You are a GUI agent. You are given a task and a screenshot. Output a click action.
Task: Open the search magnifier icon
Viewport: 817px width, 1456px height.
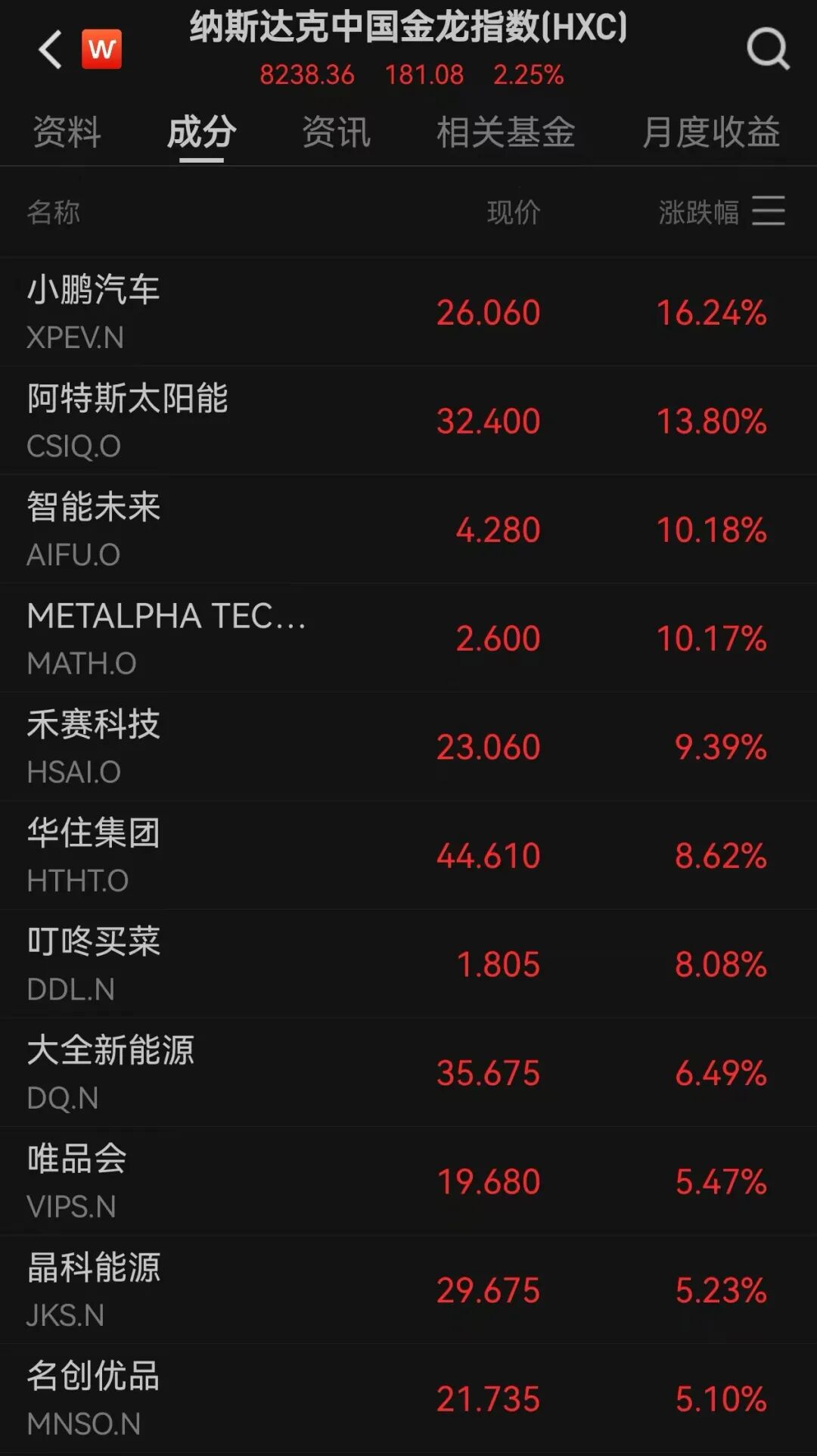point(768,50)
